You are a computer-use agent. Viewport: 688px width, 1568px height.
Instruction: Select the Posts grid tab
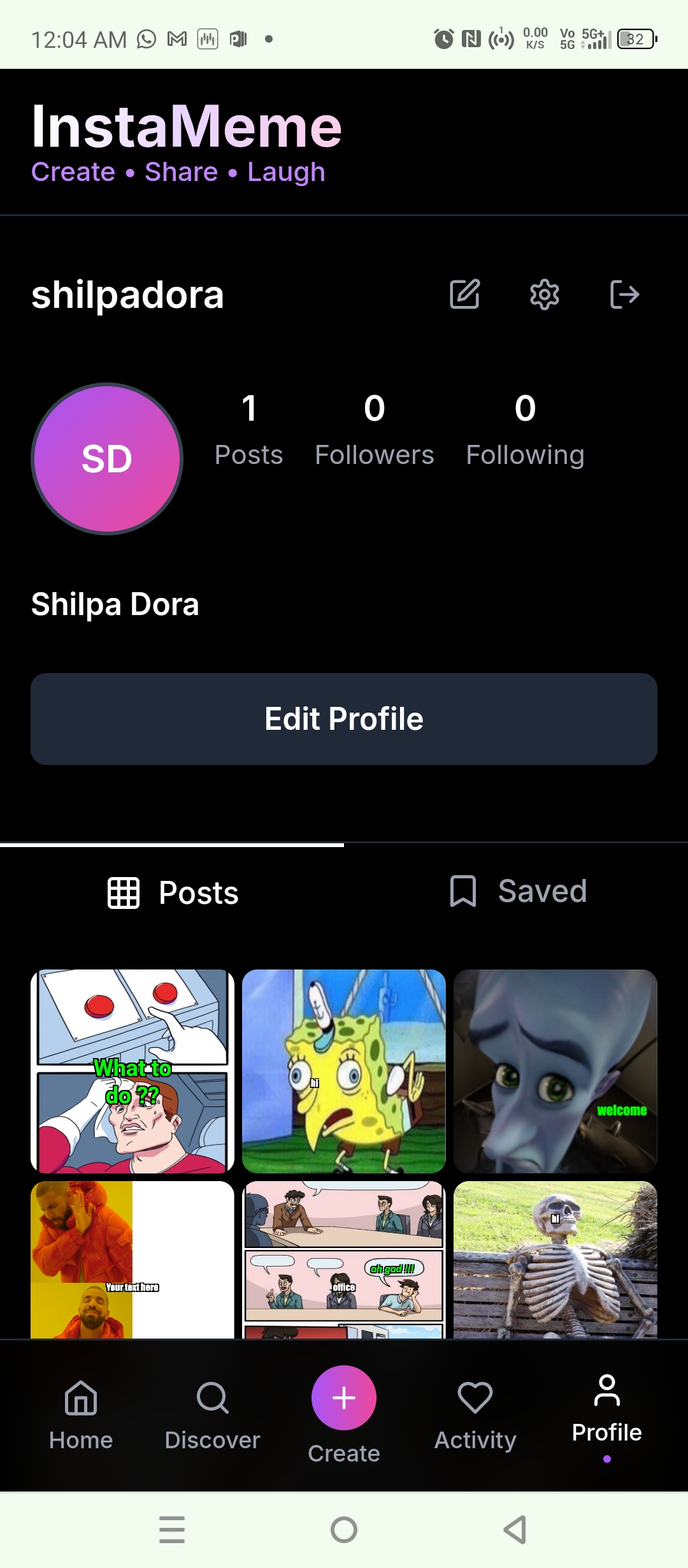click(x=173, y=892)
